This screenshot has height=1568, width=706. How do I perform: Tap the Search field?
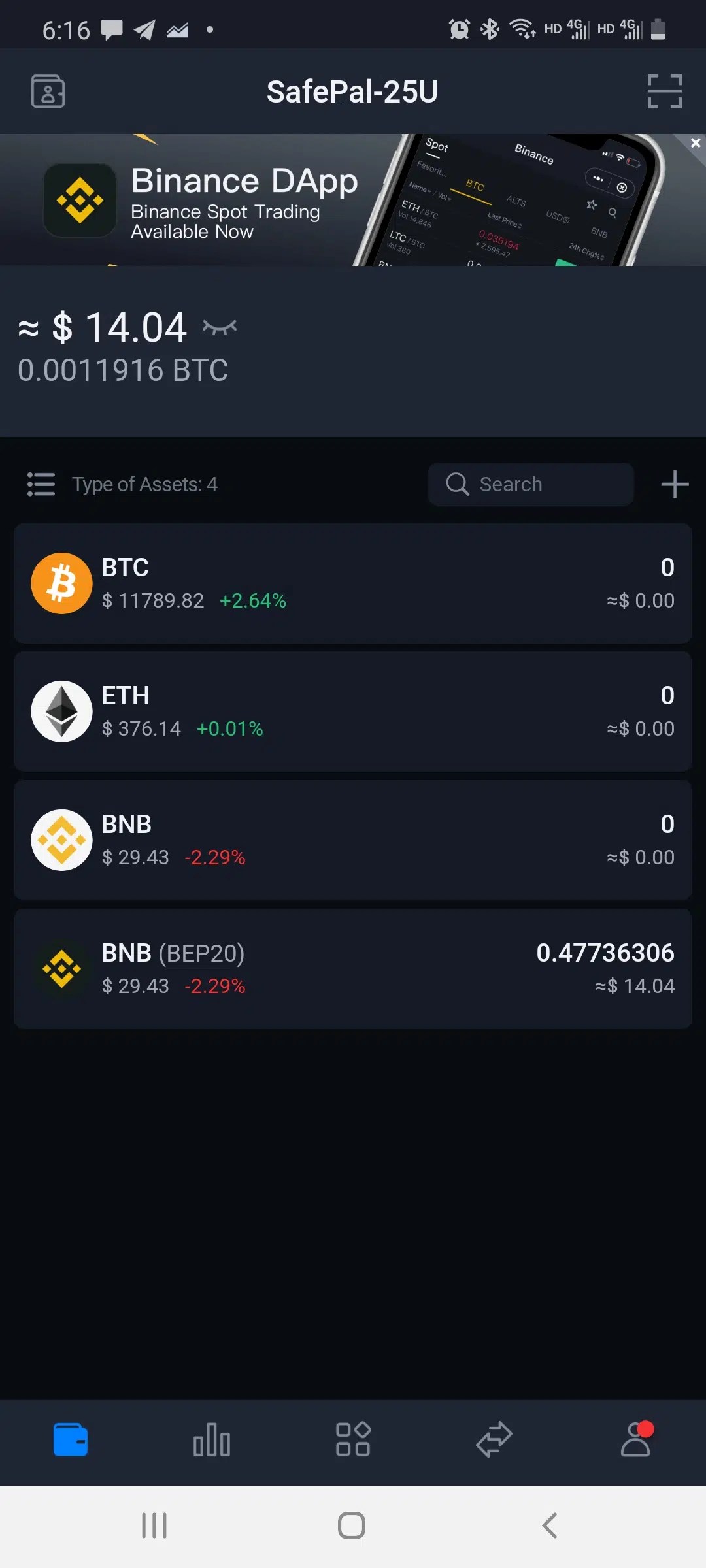tap(530, 484)
